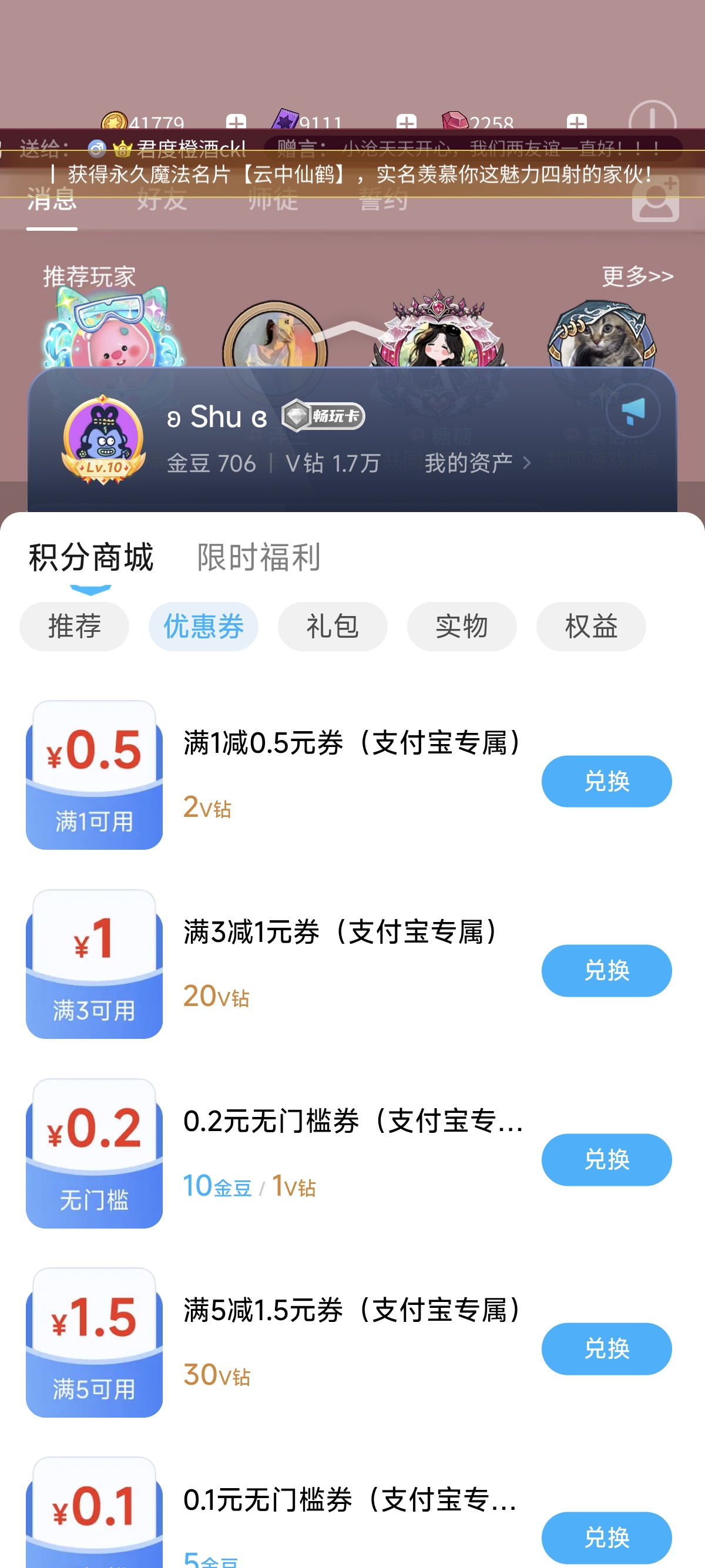Screen dimensions: 705x1568
Task: View the 权益 category
Action: tap(590, 627)
